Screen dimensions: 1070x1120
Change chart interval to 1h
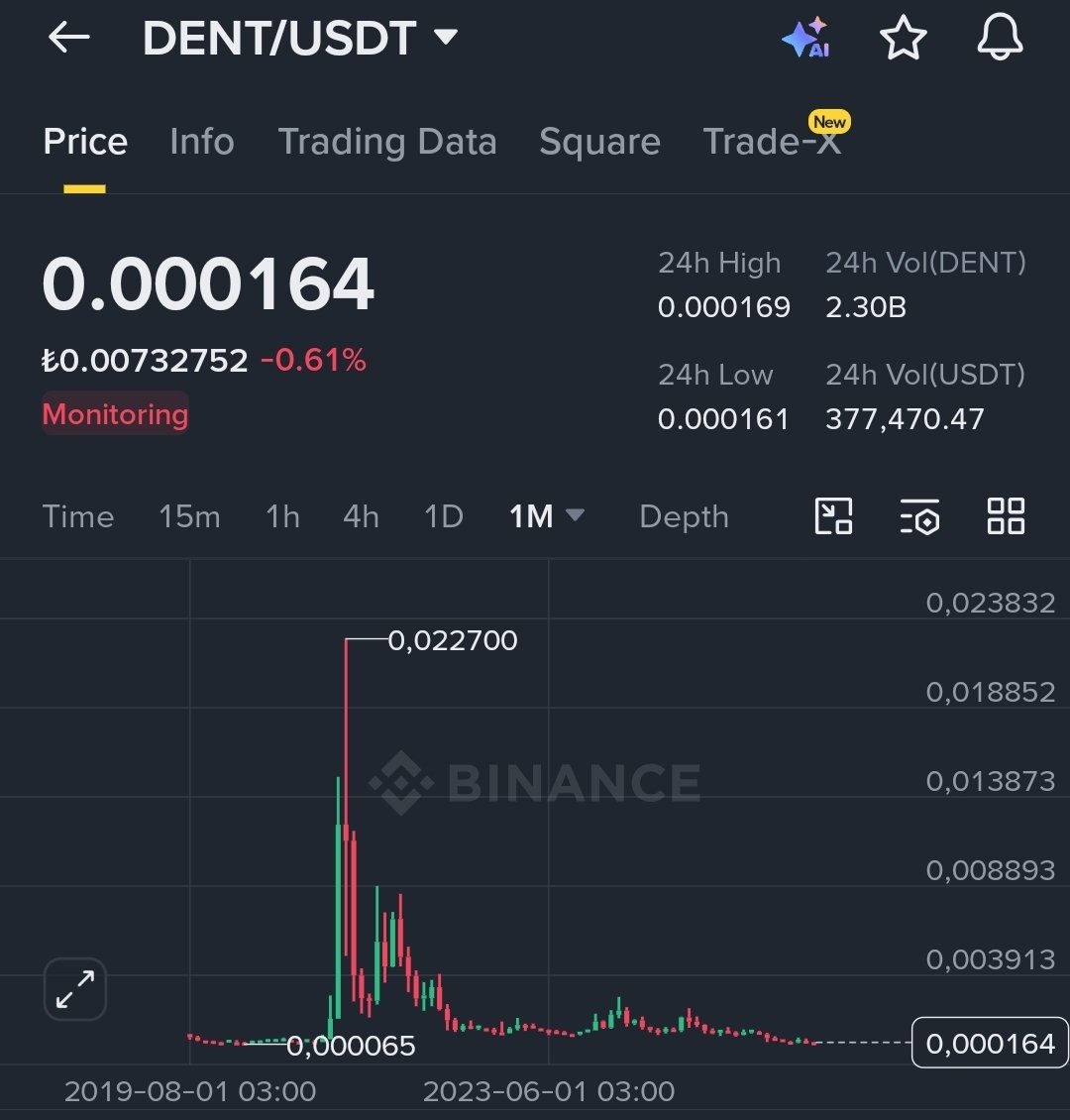click(x=282, y=516)
